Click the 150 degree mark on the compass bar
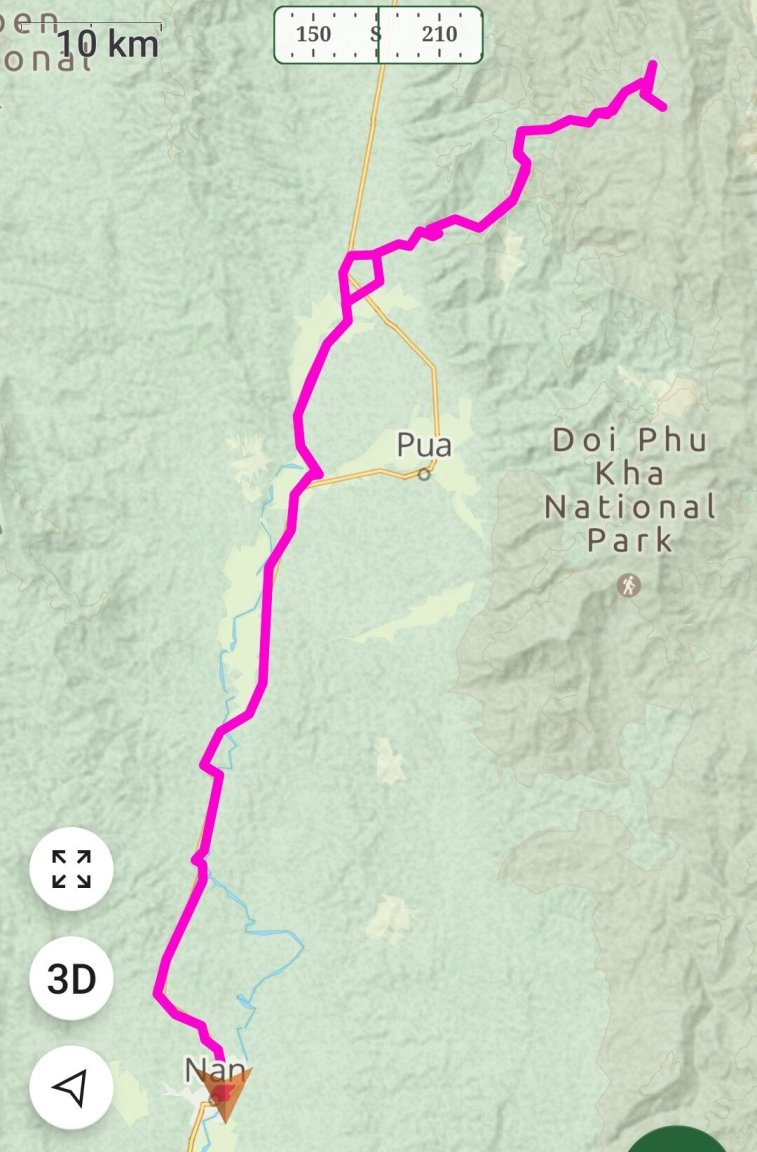The width and height of the screenshot is (757, 1152). click(314, 32)
